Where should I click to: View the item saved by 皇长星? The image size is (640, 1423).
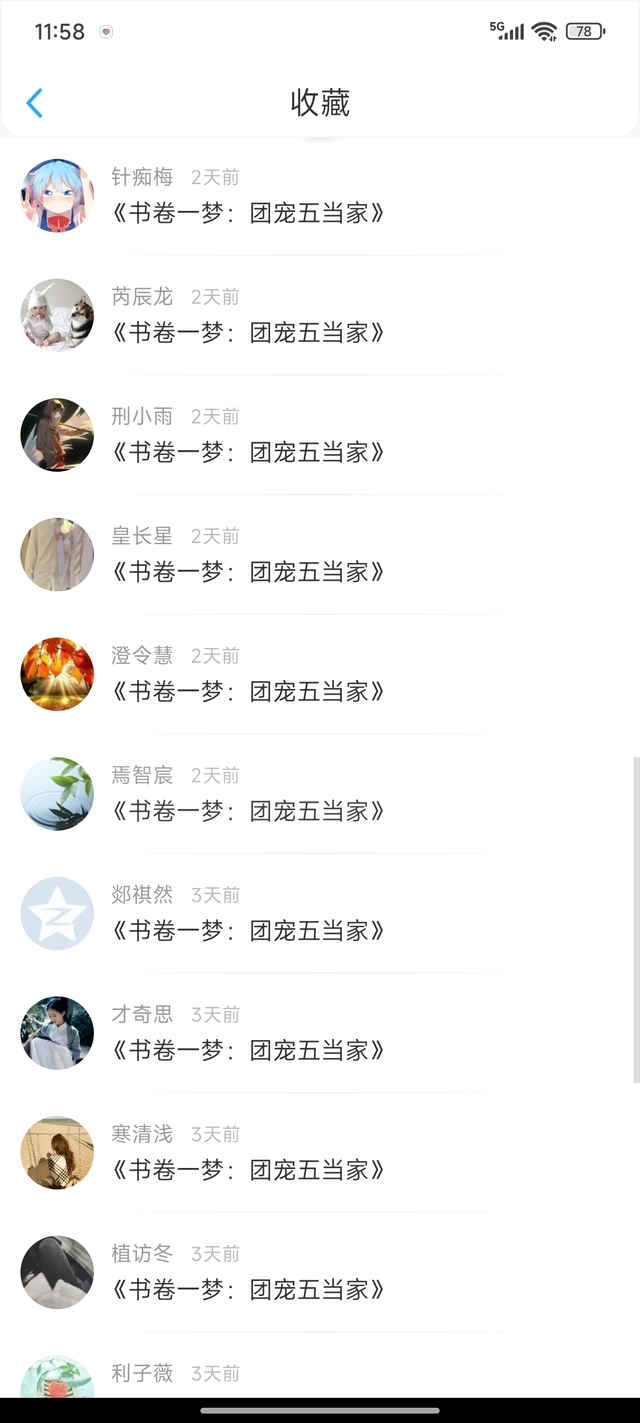(x=248, y=571)
